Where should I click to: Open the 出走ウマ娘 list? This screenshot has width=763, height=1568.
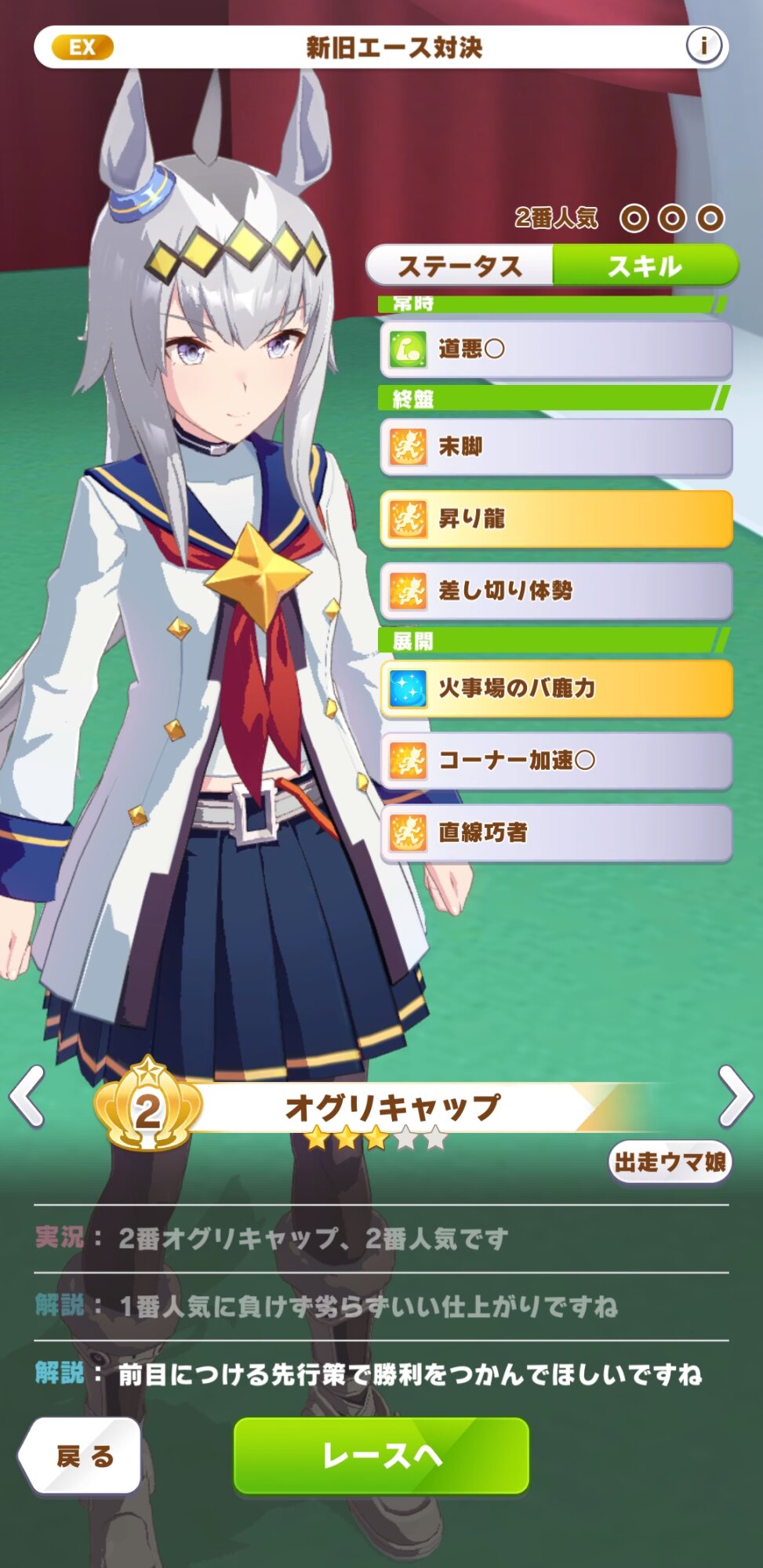click(x=670, y=1162)
